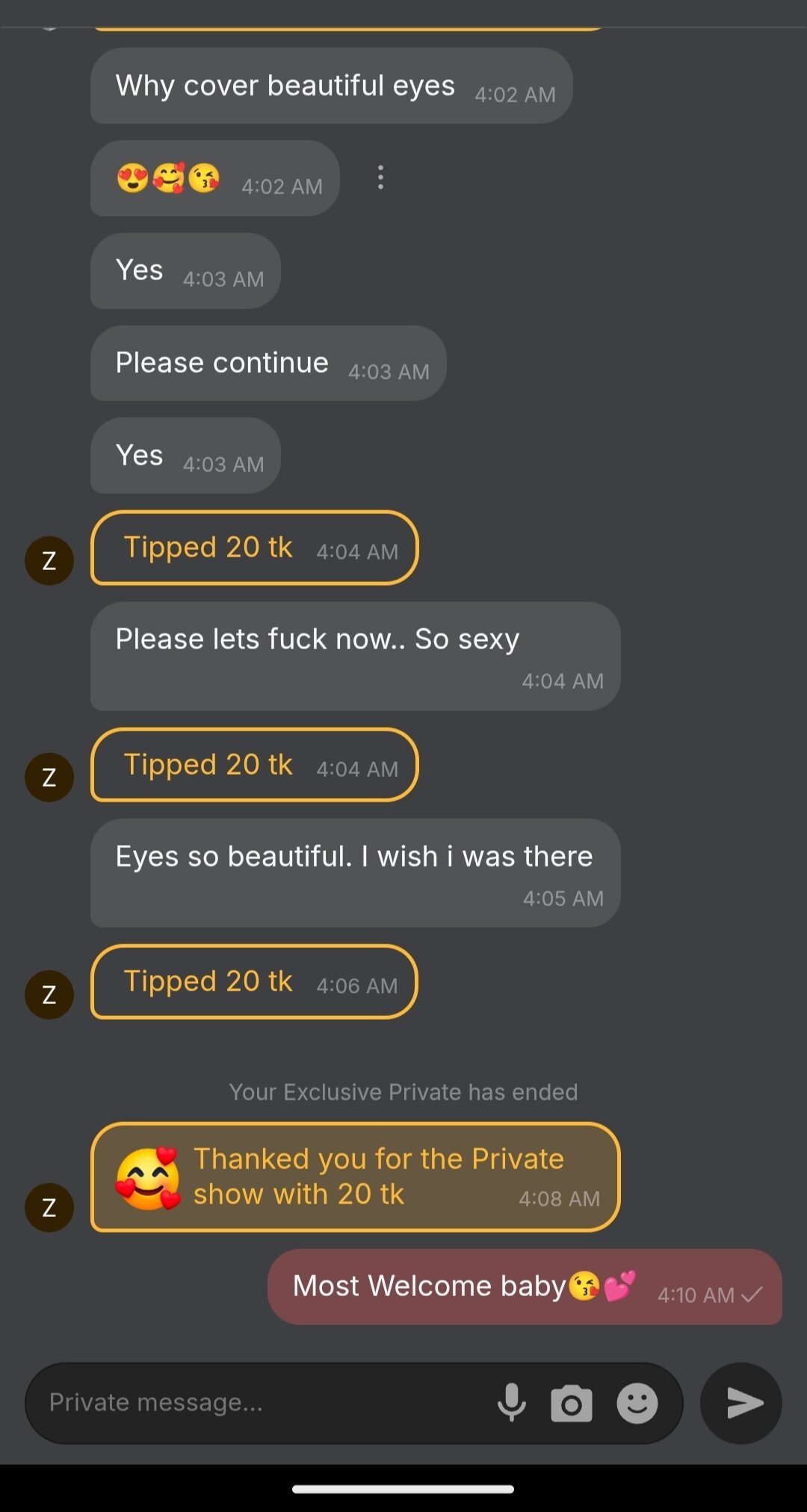The height and width of the screenshot is (1512, 807).
Task: Open options for the emoji message
Action: coord(380,178)
